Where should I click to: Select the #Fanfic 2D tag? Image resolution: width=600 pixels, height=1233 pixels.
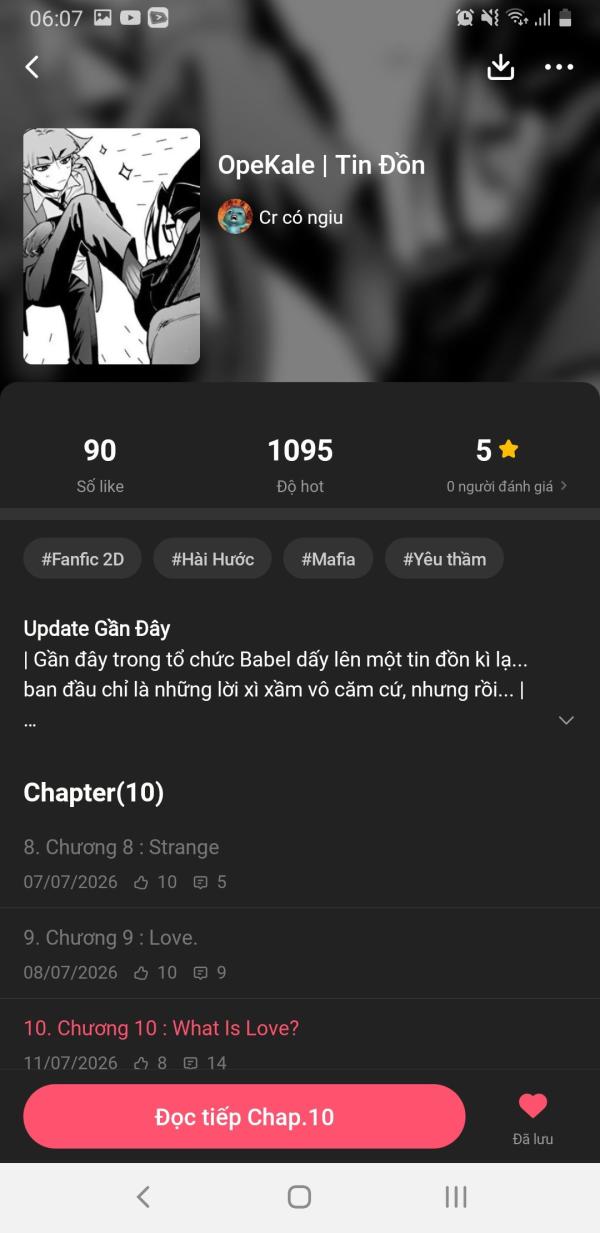[82, 559]
